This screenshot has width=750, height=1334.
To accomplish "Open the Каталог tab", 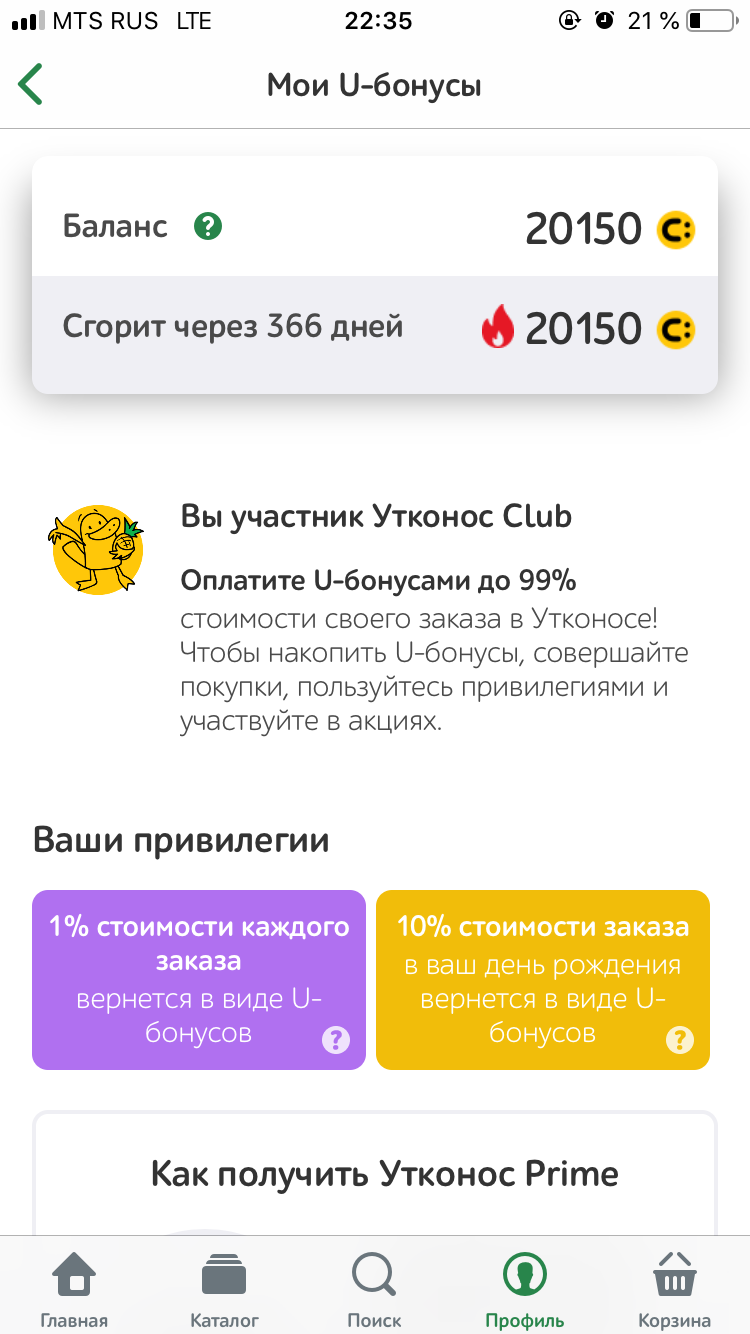I will pyautogui.click(x=224, y=1288).
